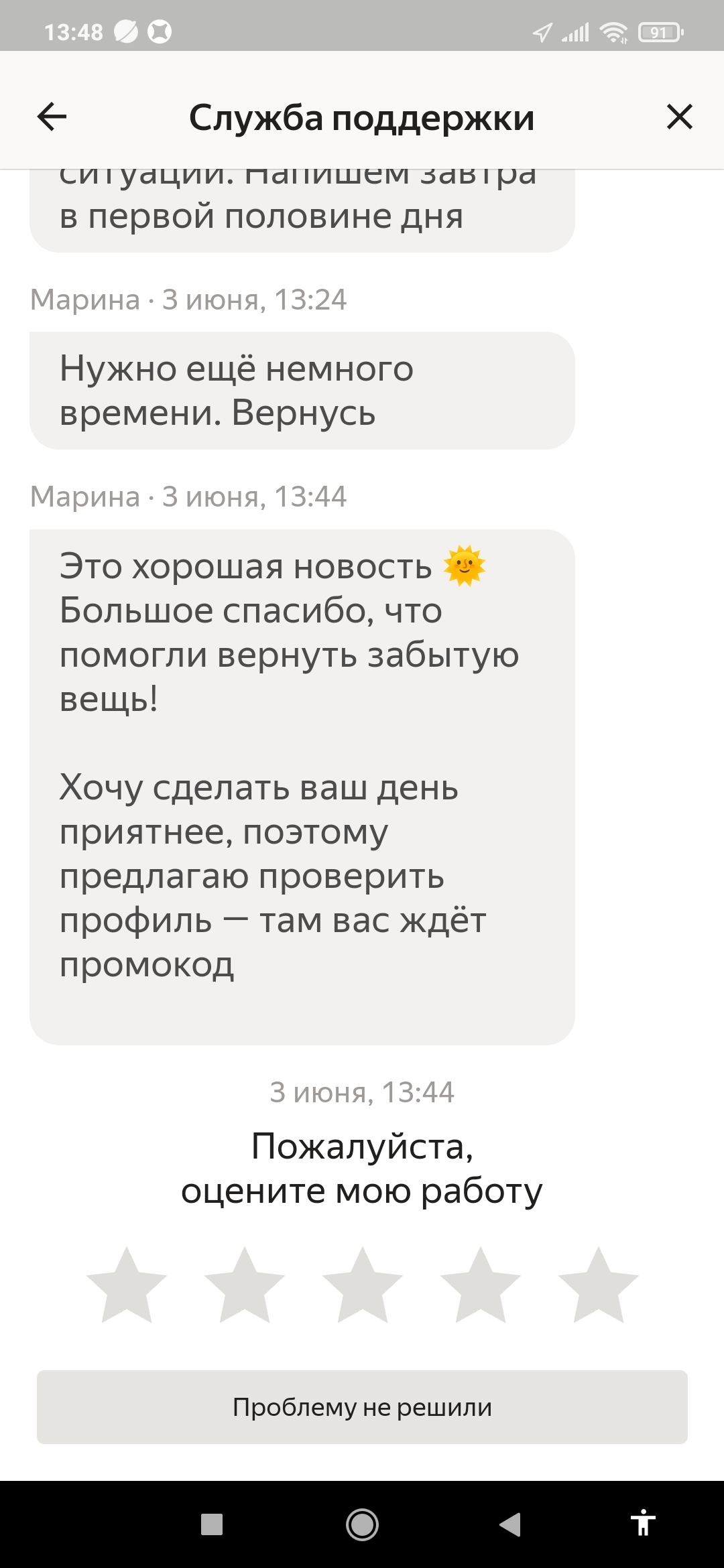Give a two-star rating
Screen dimensions: 724x1568
[x=245, y=1285]
